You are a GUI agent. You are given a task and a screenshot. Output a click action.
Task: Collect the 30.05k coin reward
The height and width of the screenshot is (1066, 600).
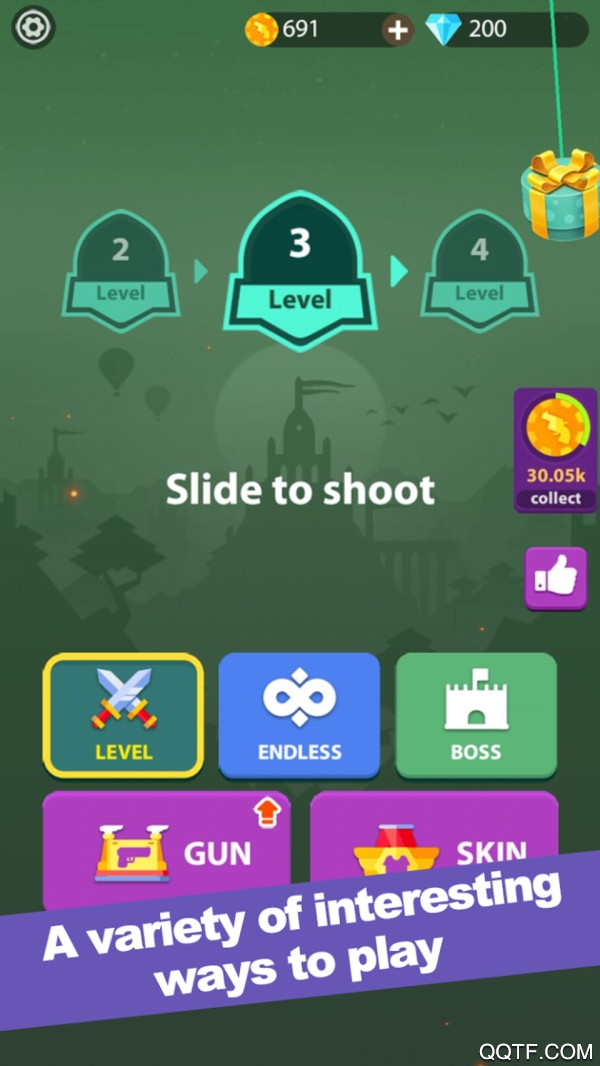click(x=555, y=450)
